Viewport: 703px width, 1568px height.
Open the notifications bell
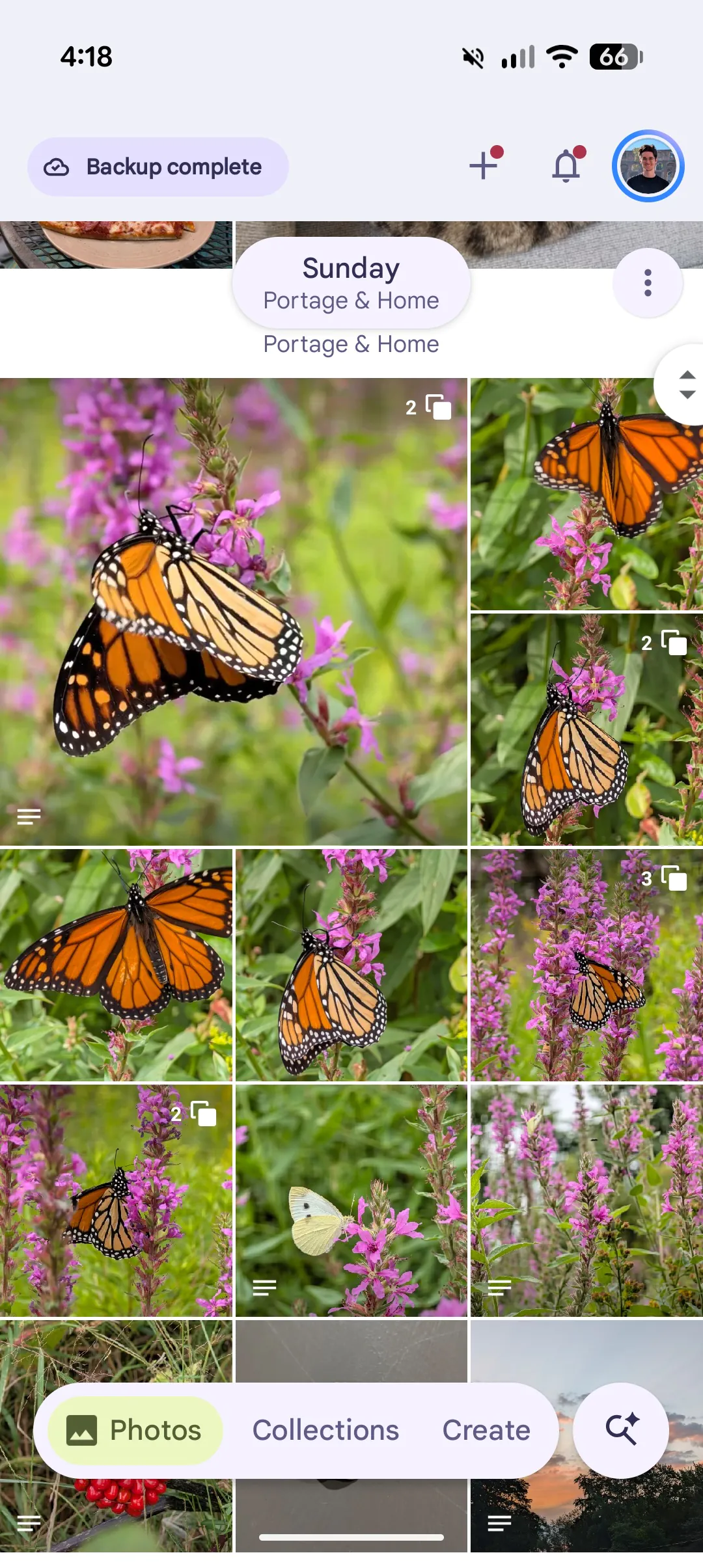click(567, 165)
